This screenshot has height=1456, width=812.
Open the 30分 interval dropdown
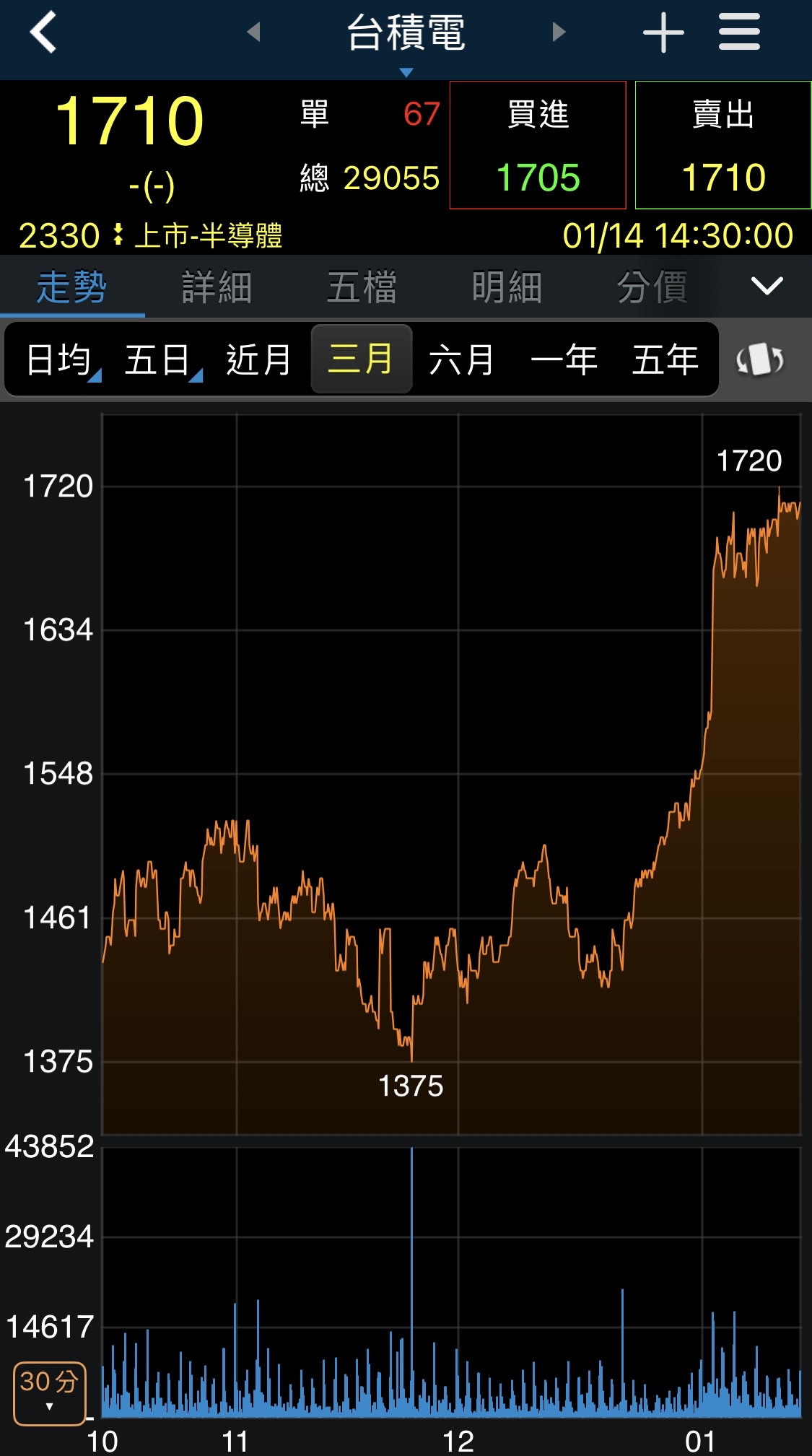pyautogui.click(x=49, y=1392)
